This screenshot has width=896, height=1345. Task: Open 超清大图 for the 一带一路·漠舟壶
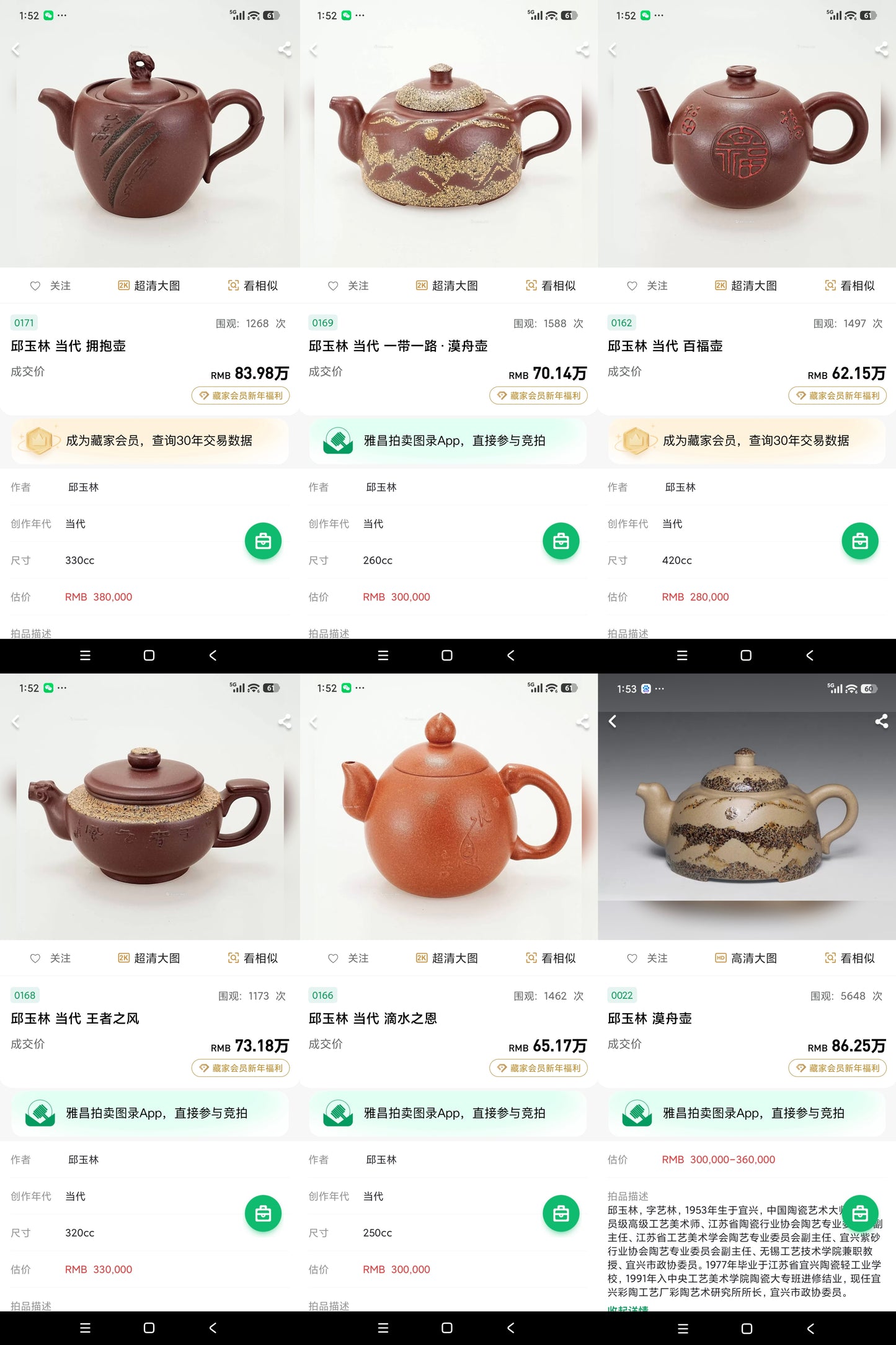[x=446, y=285]
